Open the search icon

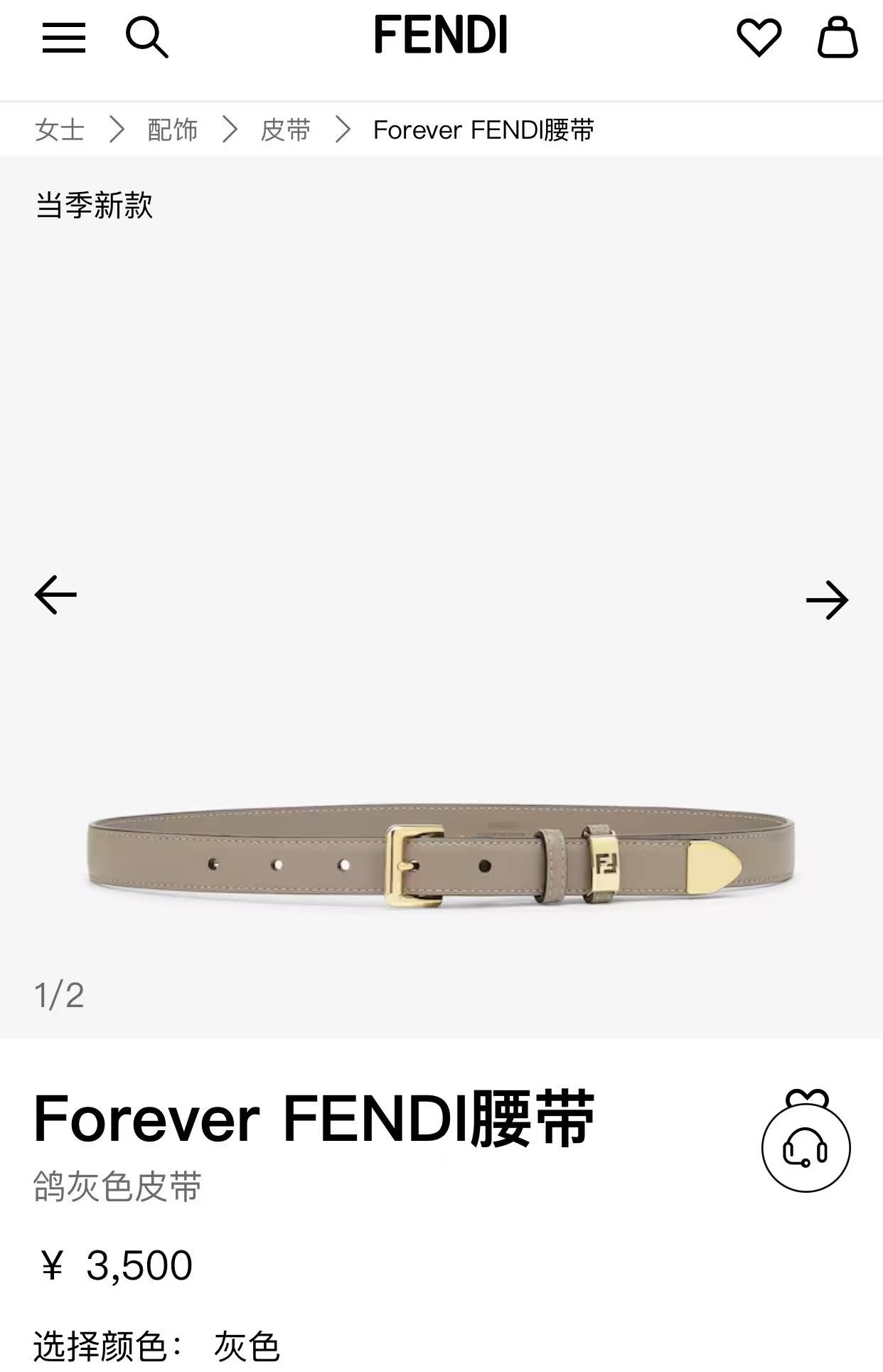[x=146, y=38]
